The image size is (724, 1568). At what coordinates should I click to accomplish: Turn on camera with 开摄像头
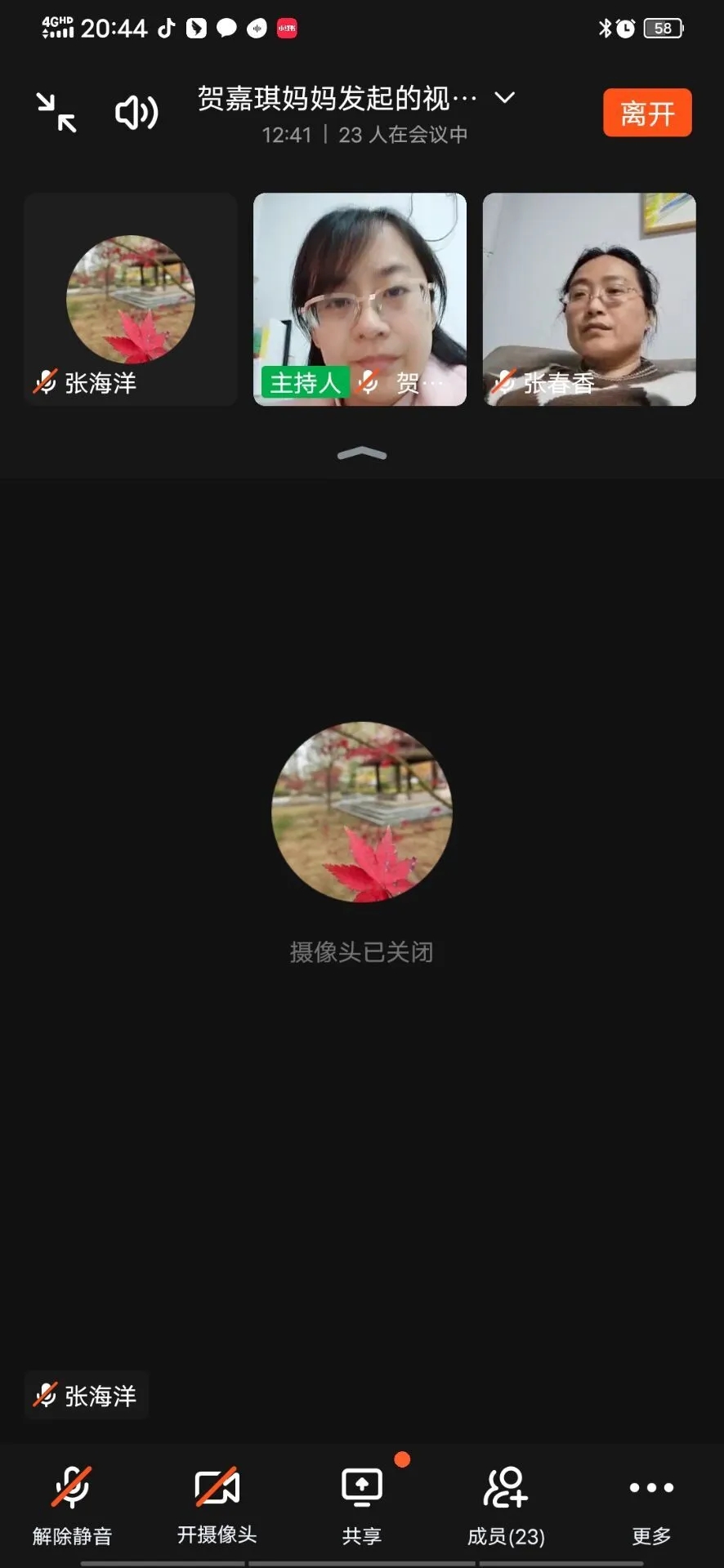pyautogui.click(x=217, y=1503)
